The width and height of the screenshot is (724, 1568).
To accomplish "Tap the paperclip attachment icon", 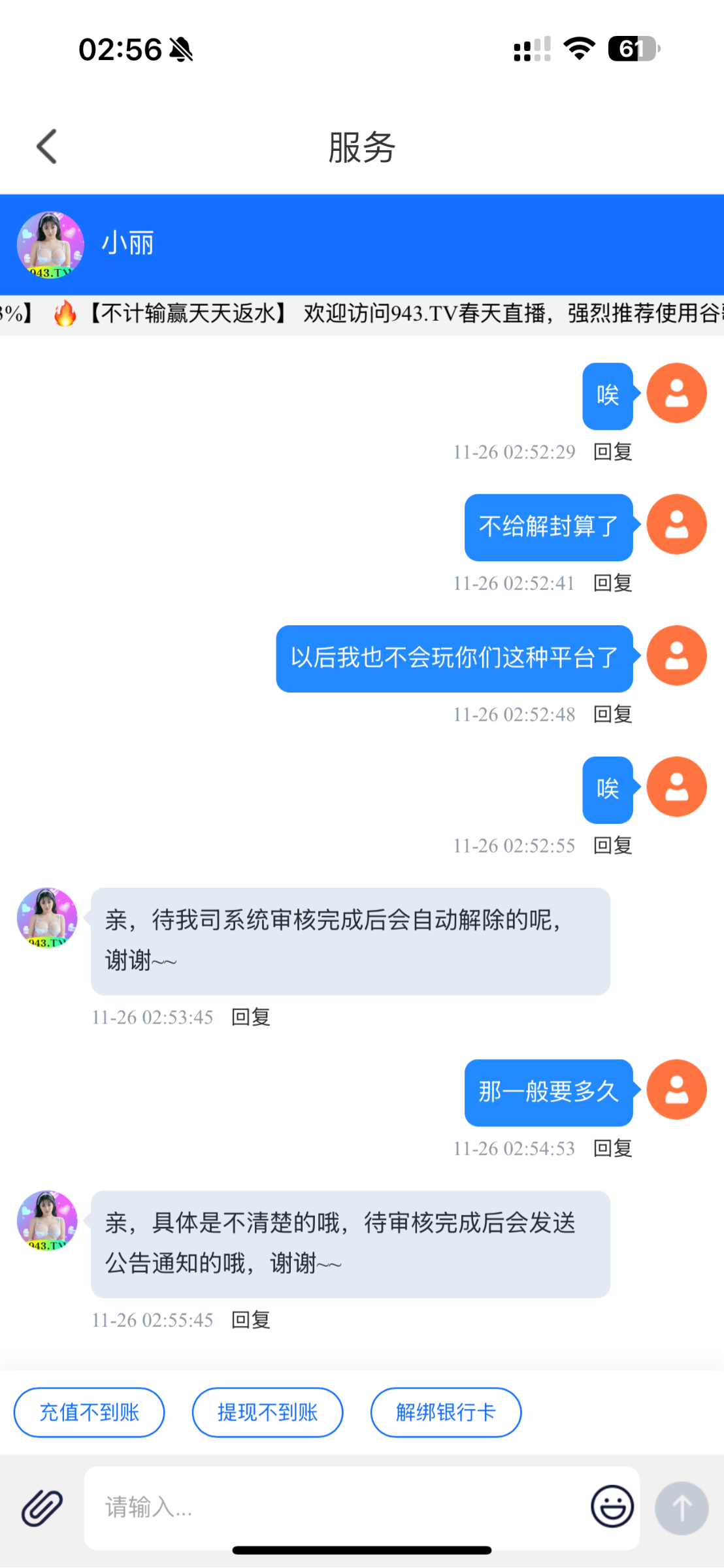I will [x=42, y=1508].
